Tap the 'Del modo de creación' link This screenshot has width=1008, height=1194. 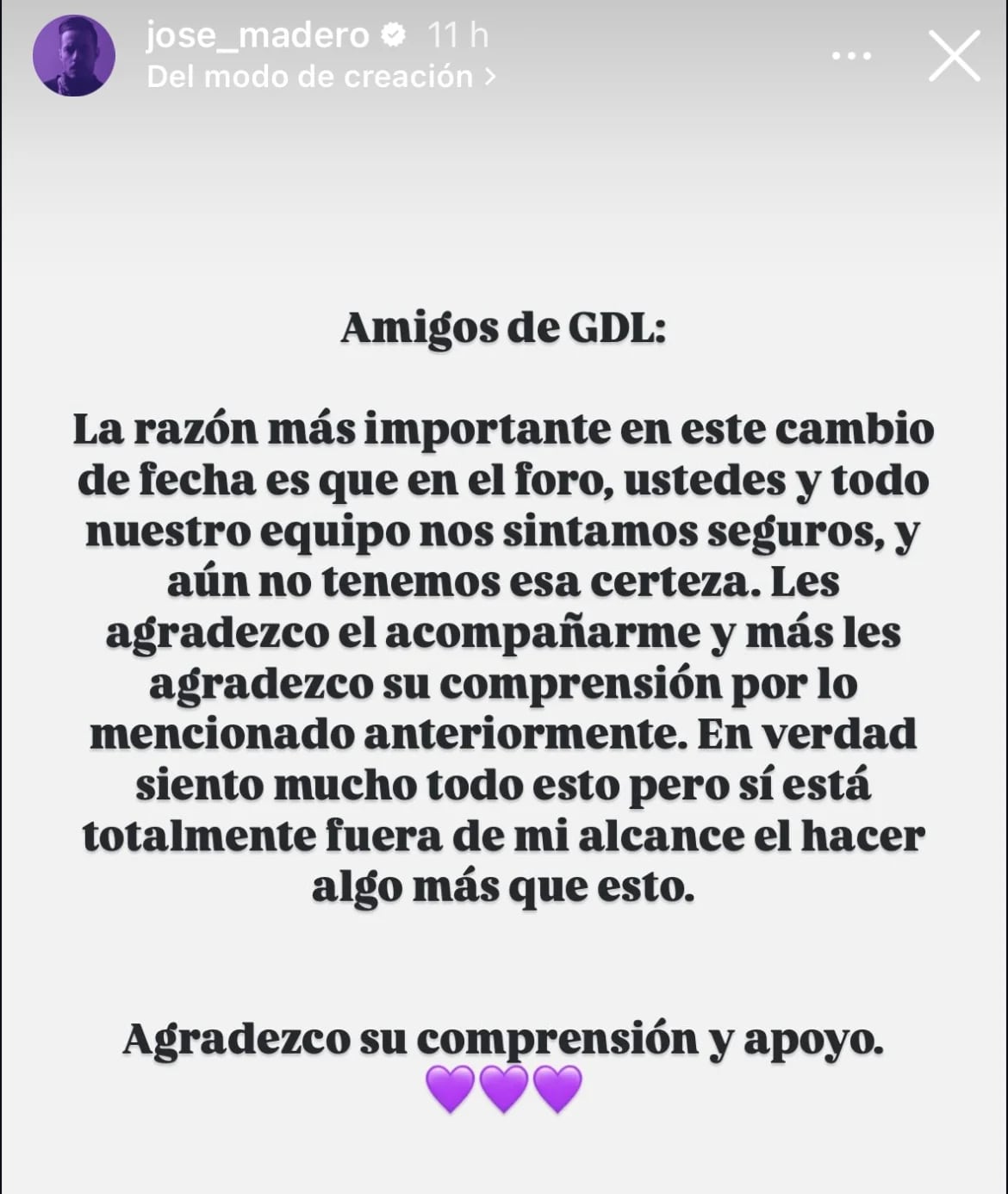click(320, 77)
